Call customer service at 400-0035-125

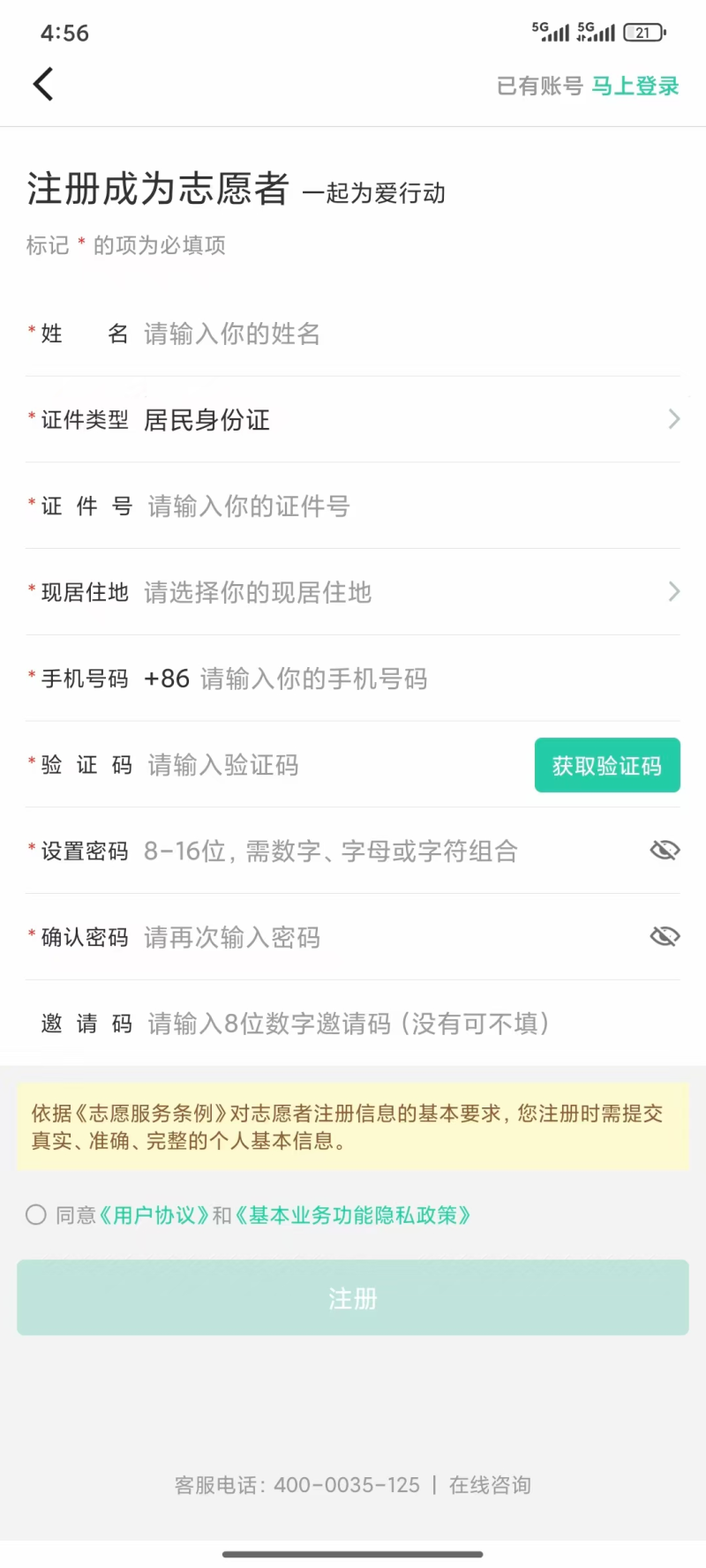click(x=346, y=1485)
